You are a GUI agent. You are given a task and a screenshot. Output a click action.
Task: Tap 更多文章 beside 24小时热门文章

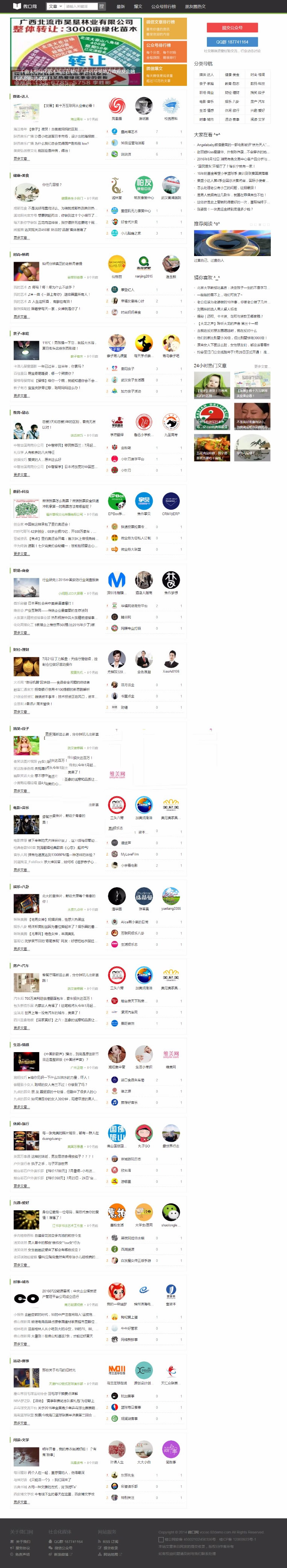(261, 366)
